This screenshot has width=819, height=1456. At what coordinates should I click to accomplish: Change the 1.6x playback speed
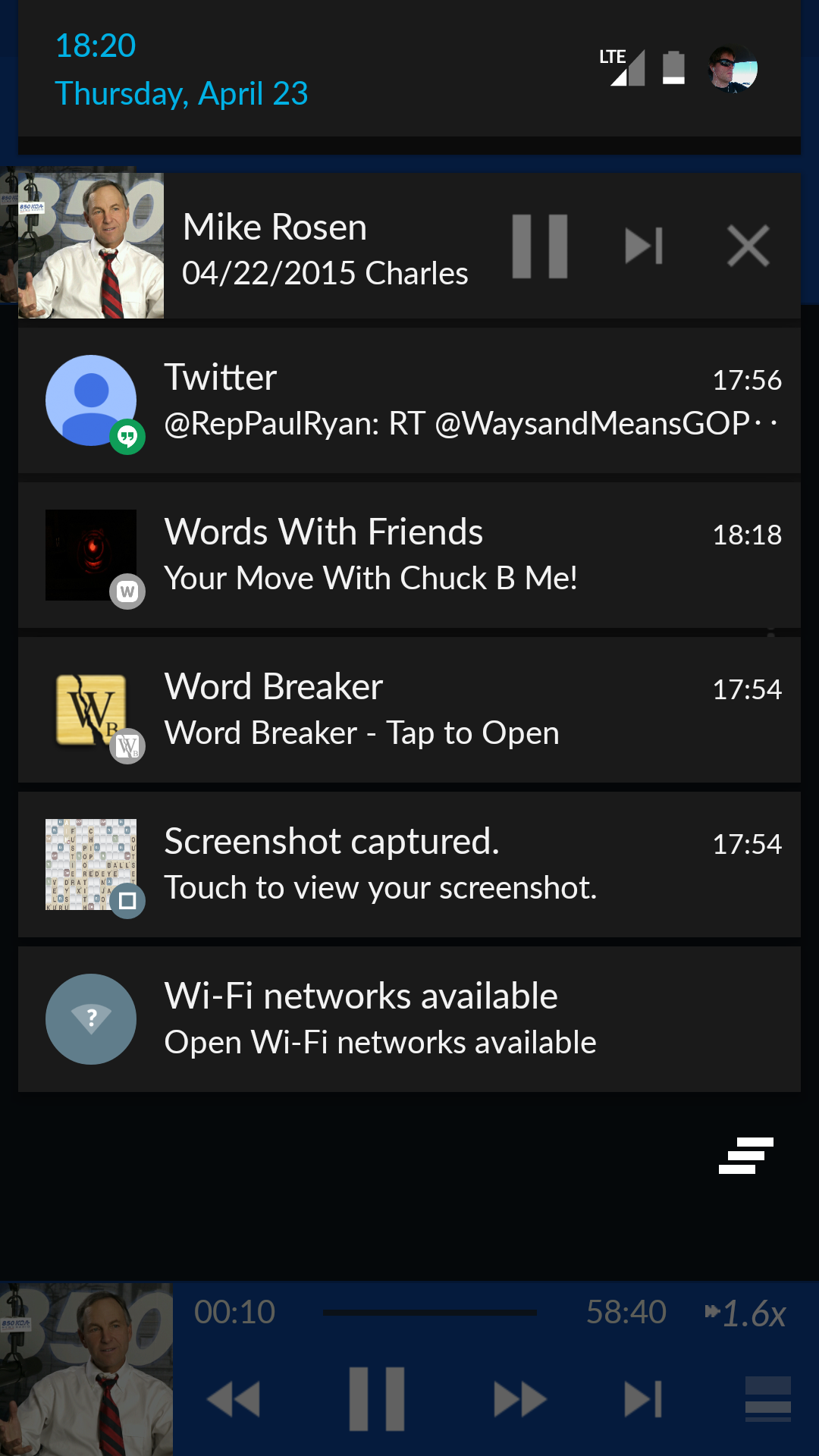[745, 1313]
